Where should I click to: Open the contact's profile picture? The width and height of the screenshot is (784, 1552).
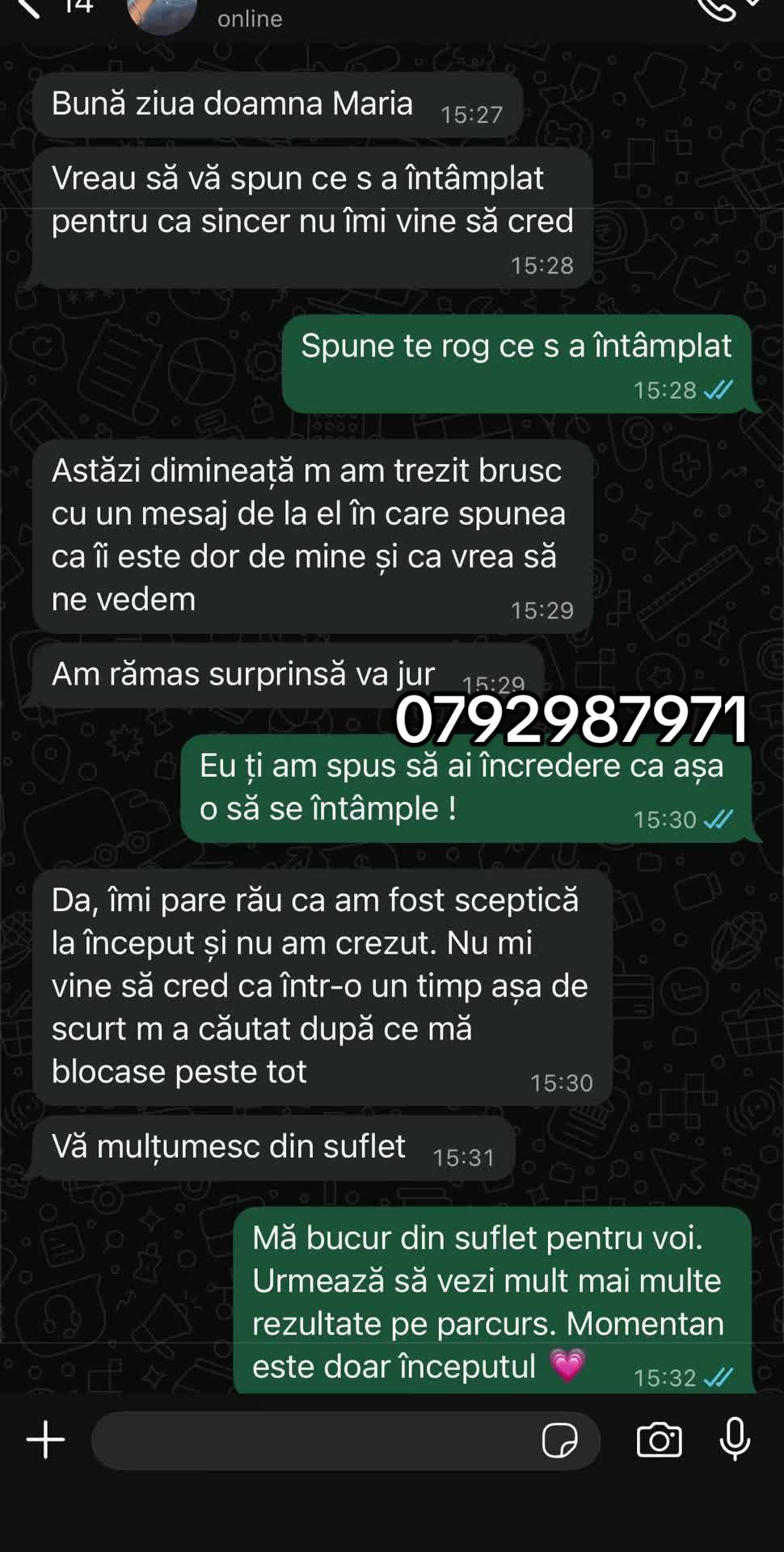(x=162, y=13)
